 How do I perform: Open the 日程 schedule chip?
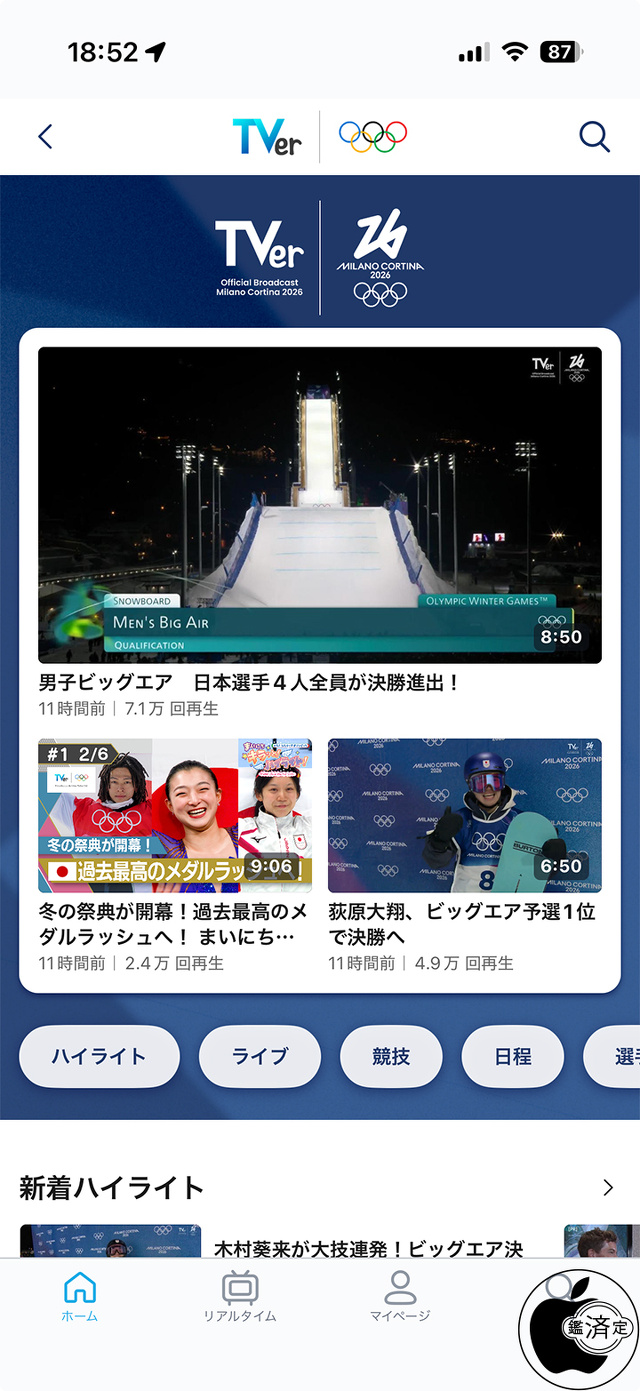click(513, 1056)
